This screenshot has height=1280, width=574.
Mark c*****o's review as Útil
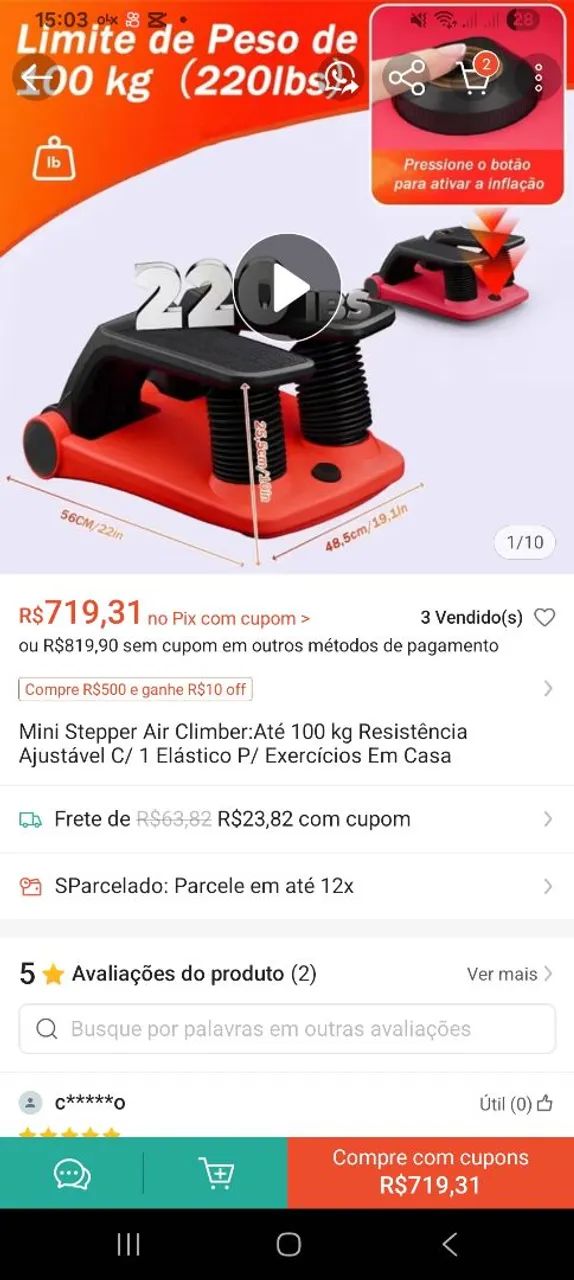pos(516,1104)
